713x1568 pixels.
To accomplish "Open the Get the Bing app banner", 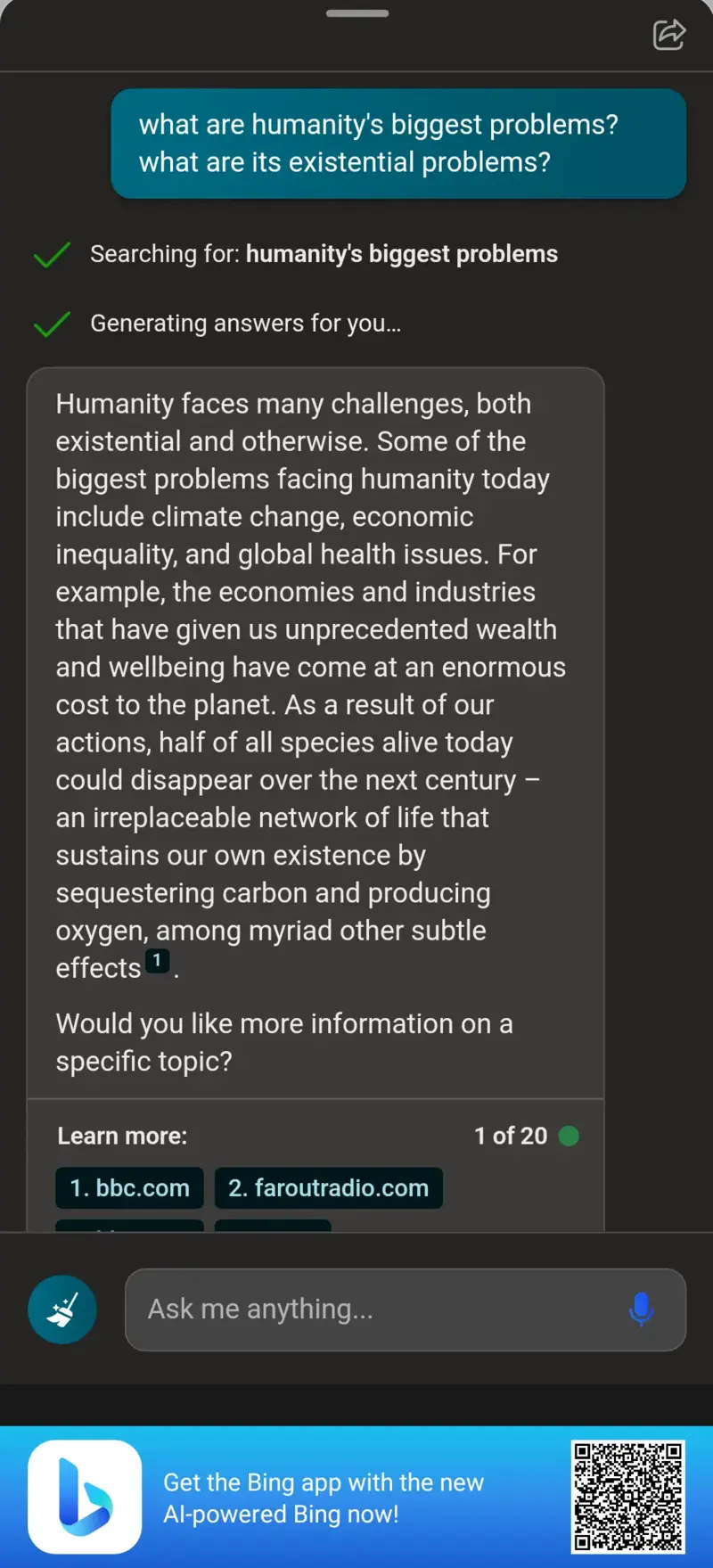I will point(356,1497).
